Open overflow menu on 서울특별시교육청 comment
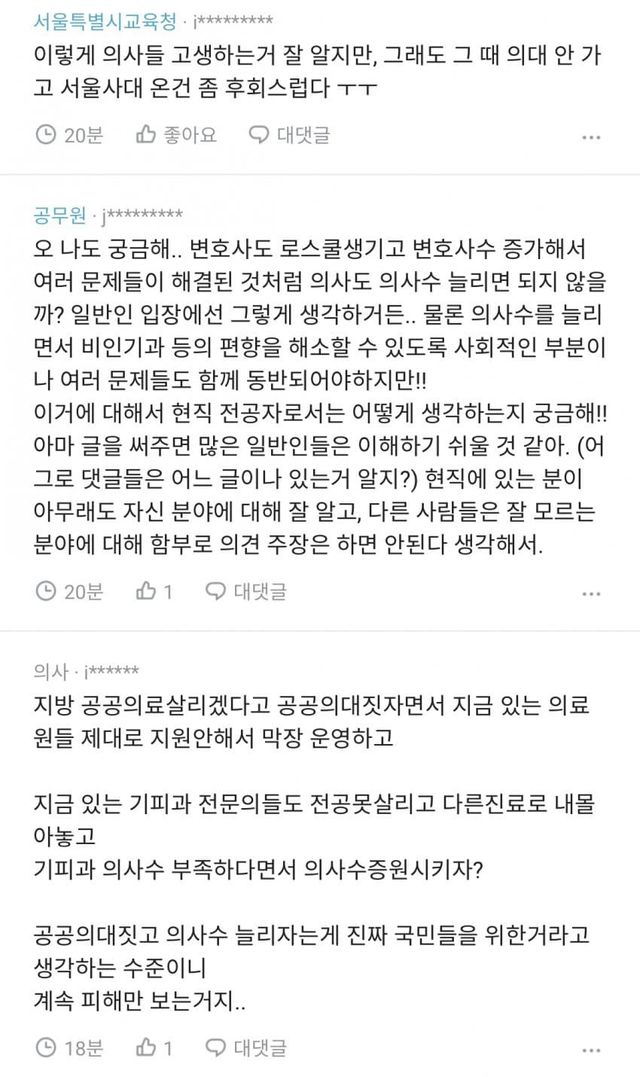 pyautogui.click(x=614, y=20)
